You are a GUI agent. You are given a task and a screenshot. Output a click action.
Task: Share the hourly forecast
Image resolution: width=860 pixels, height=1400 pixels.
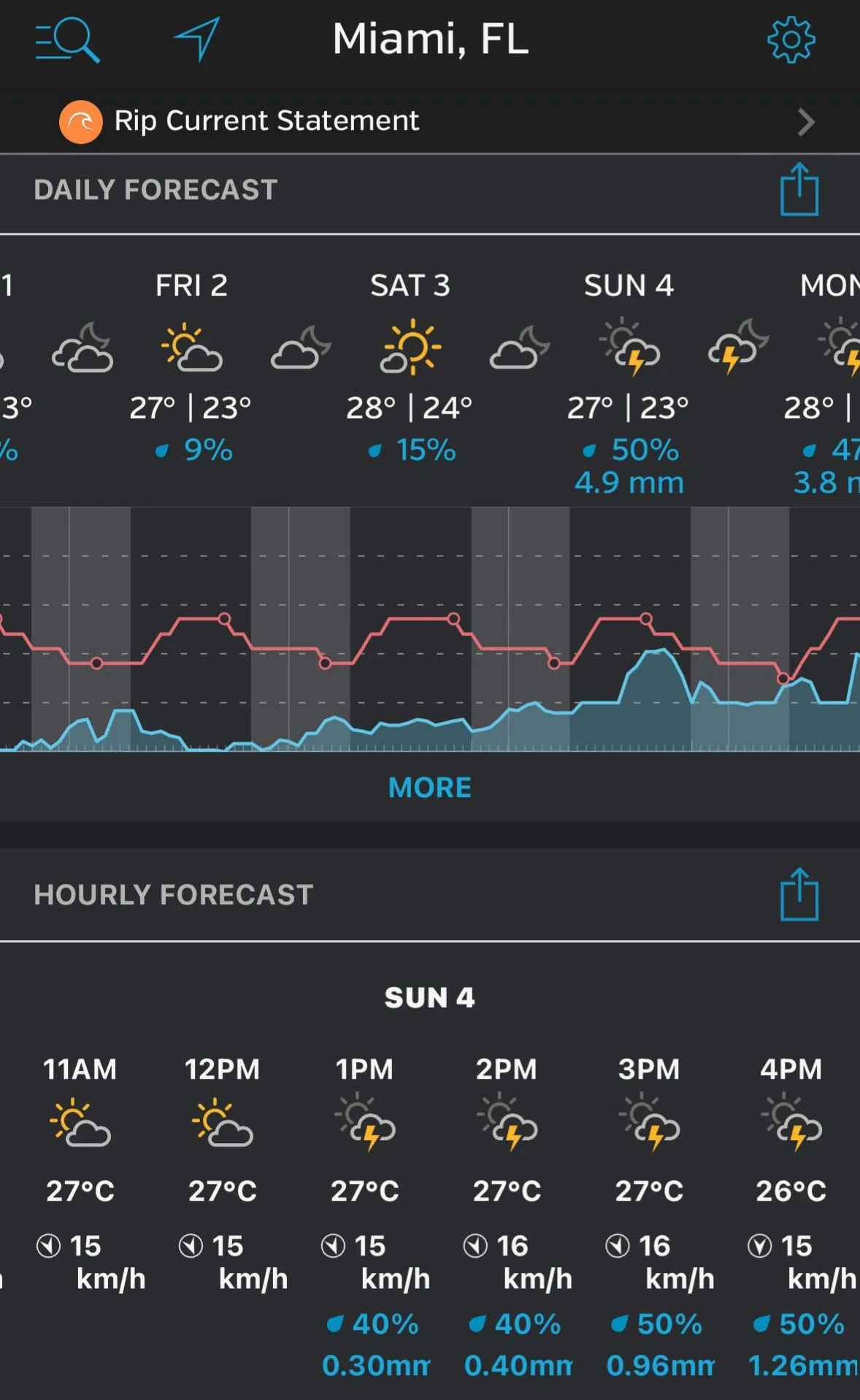click(799, 895)
